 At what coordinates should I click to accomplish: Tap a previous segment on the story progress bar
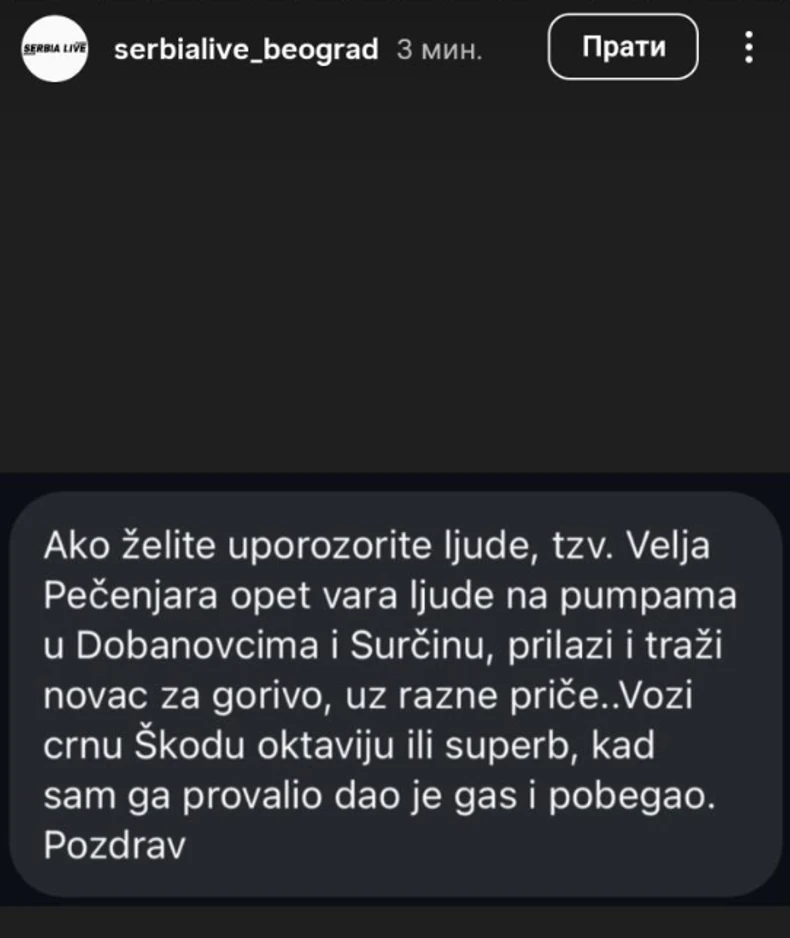(150, 5)
